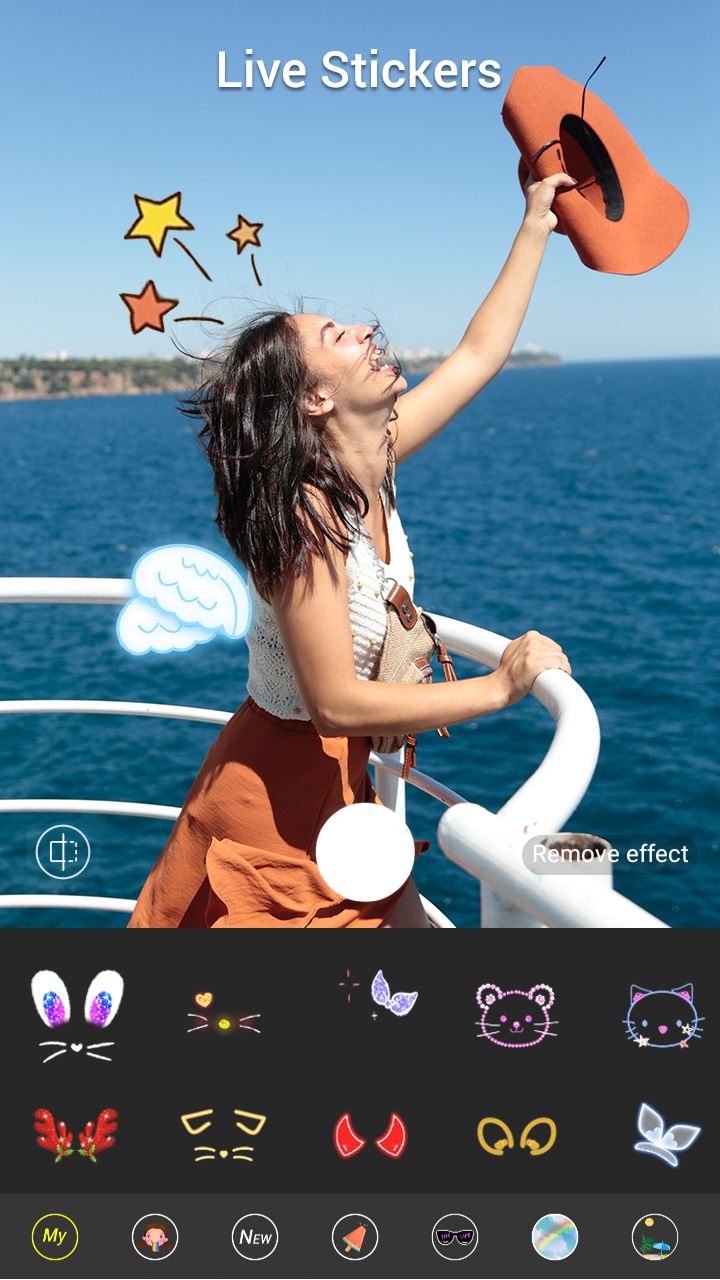Apply the red devil horns sticker
720x1280 pixels.
pyautogui.click(x=370, y=1134)
